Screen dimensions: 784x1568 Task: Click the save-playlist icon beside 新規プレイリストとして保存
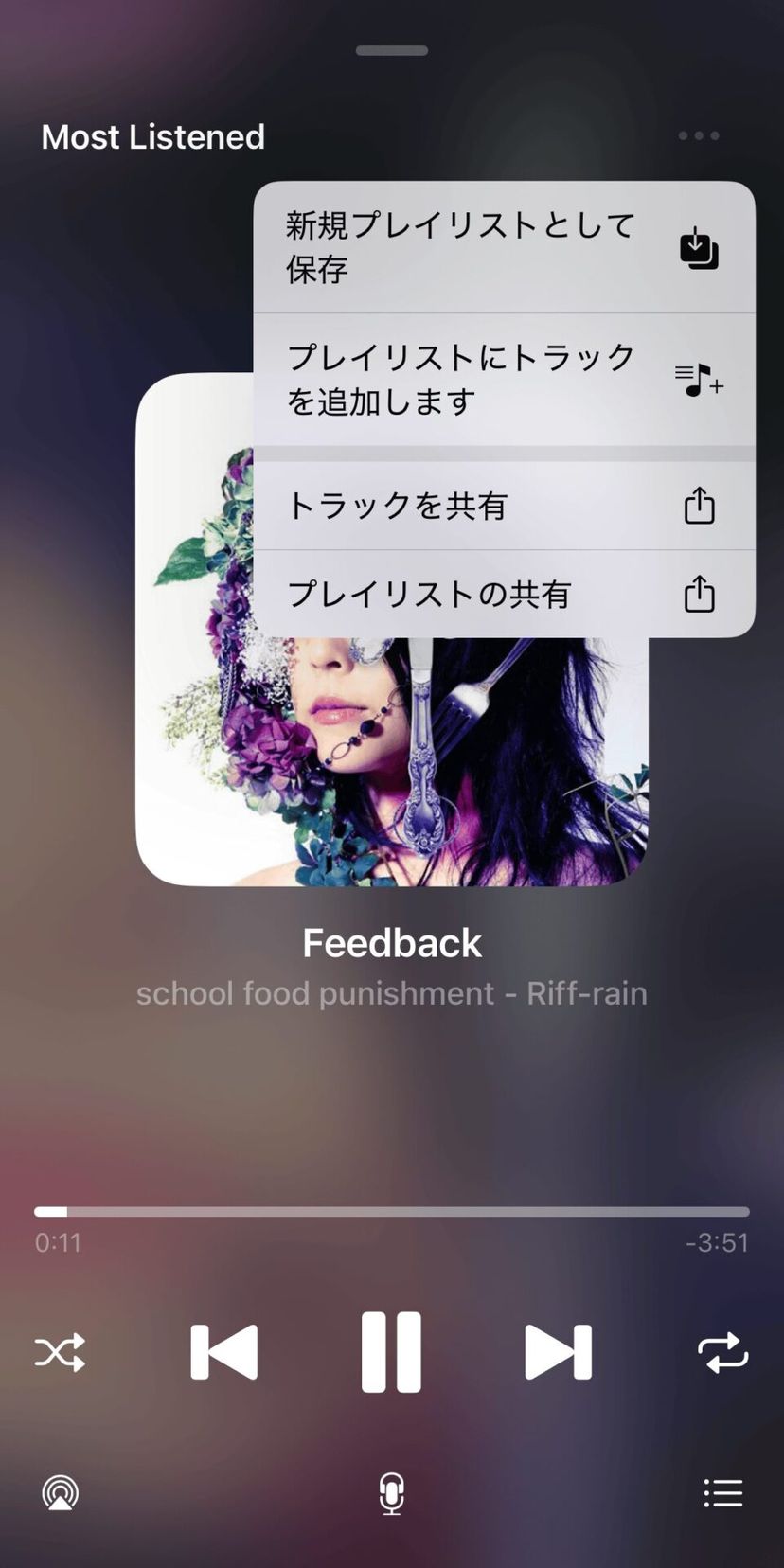[x=700, y=248]
